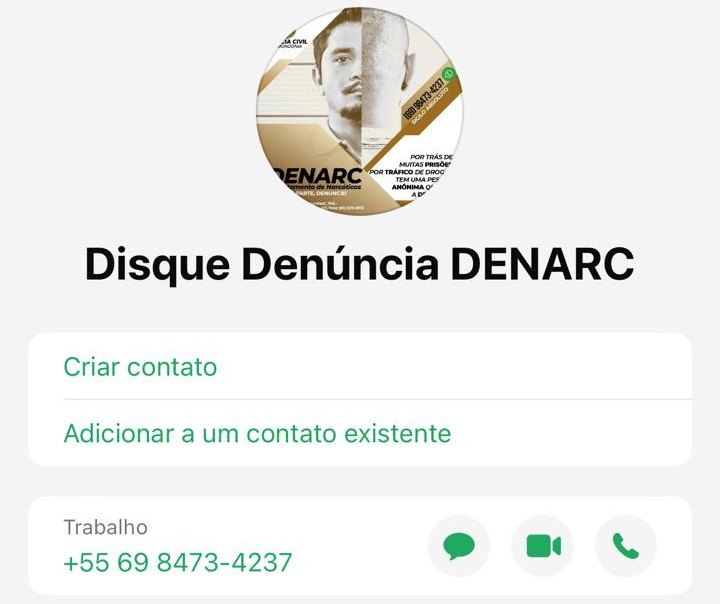Image resolution: width=720 pixels, height=604 pixels.
Task: Start a video call with this contact
Action: click(x=543, y=546)
